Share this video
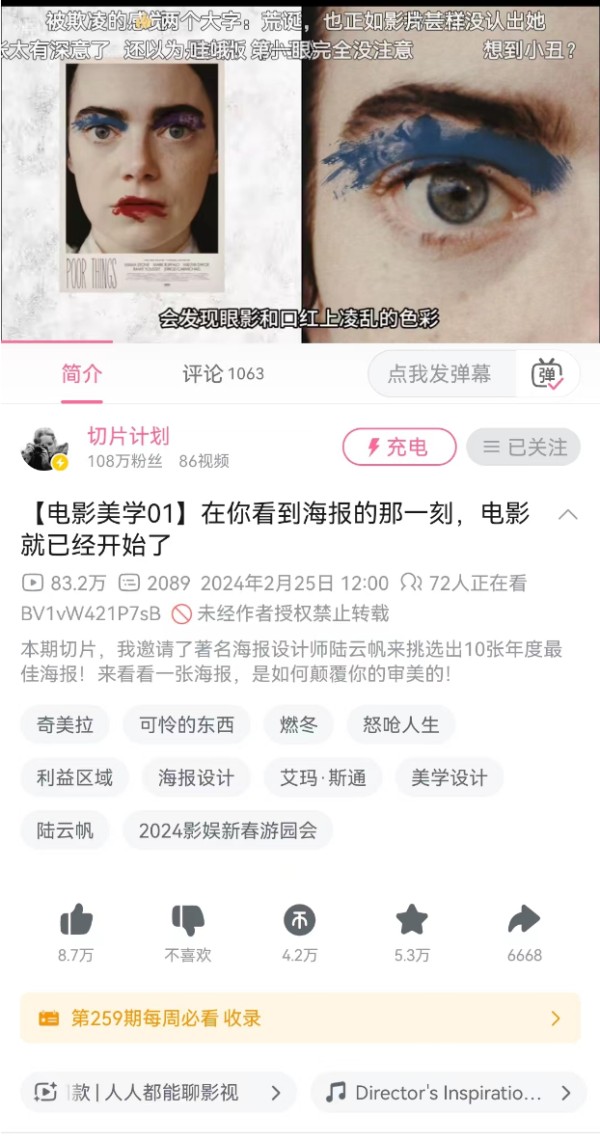Viewport: 600px width, 1141px height. point(523,920)
